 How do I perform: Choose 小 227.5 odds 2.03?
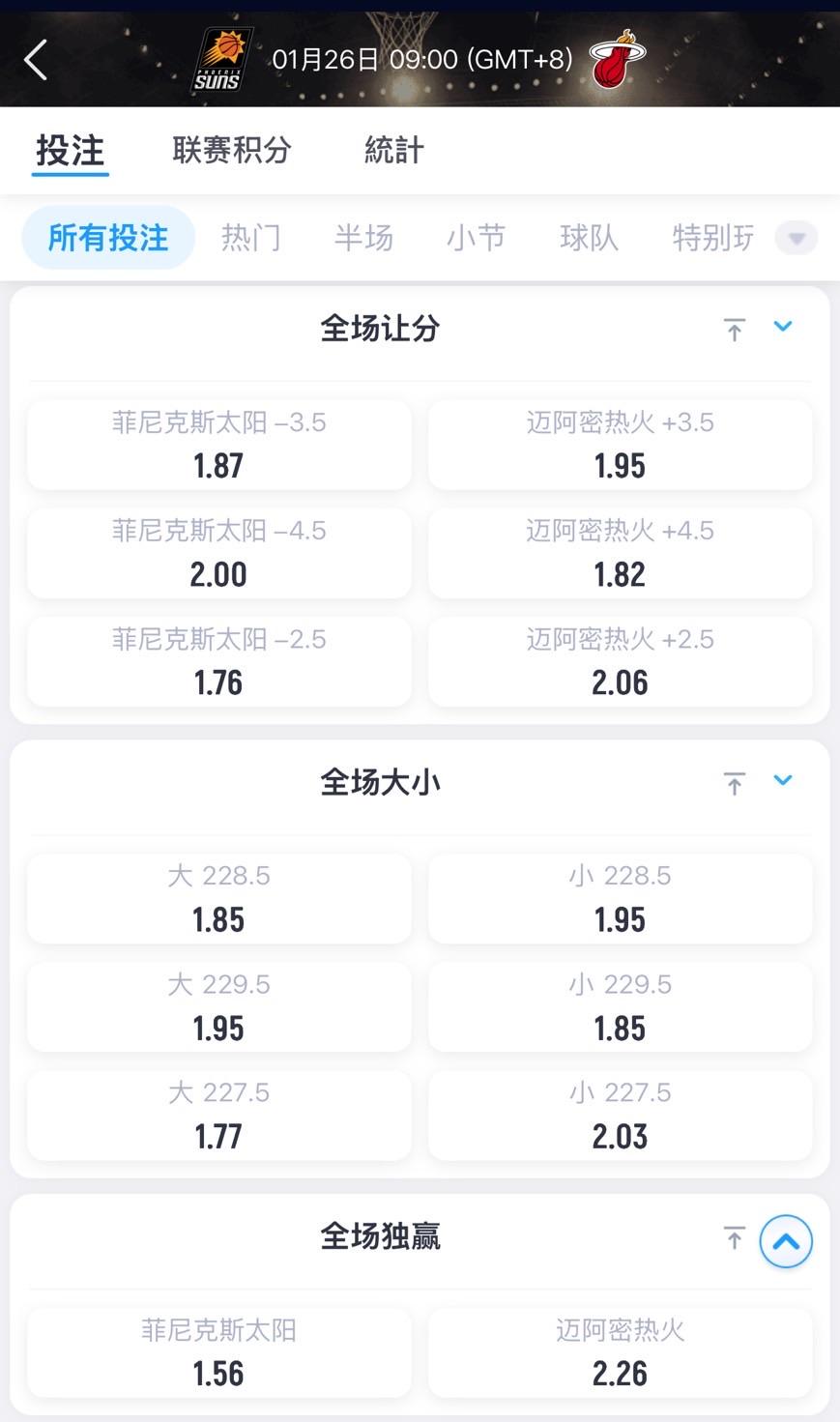click(x=620, y=1116)
